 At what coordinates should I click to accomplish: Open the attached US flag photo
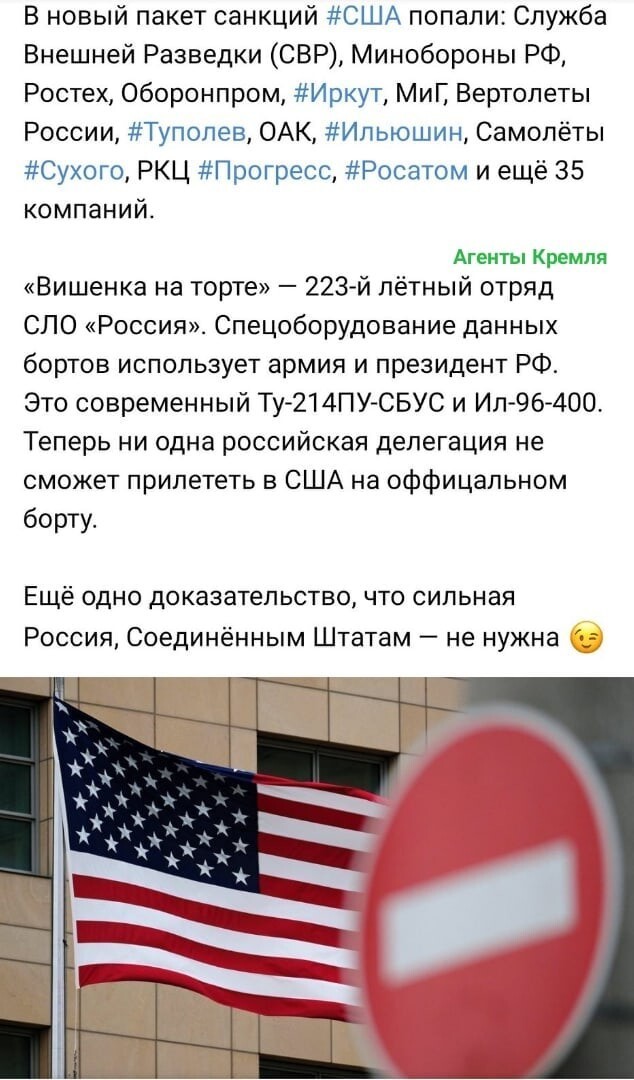[317, 878]
